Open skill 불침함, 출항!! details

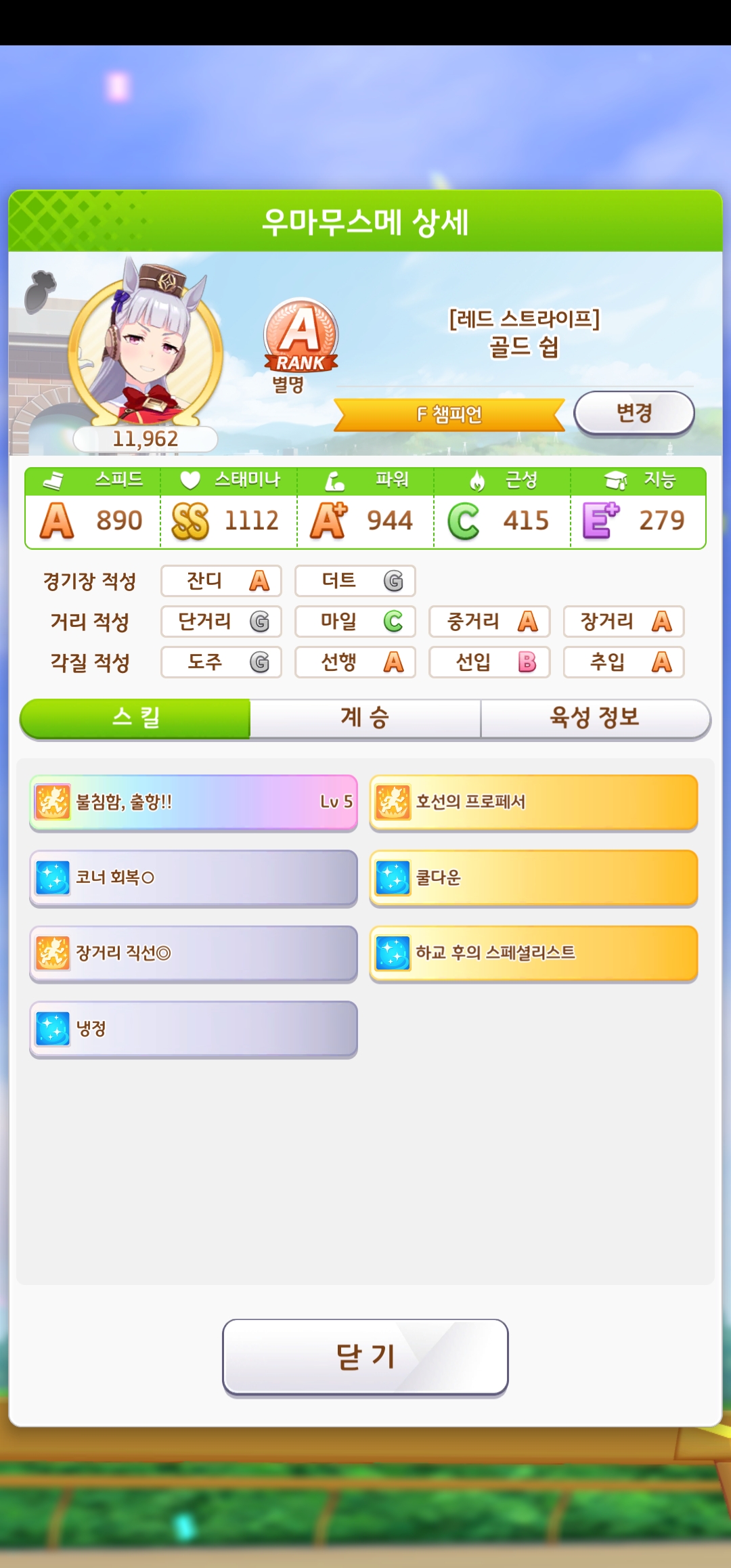[x=194, y=802]
